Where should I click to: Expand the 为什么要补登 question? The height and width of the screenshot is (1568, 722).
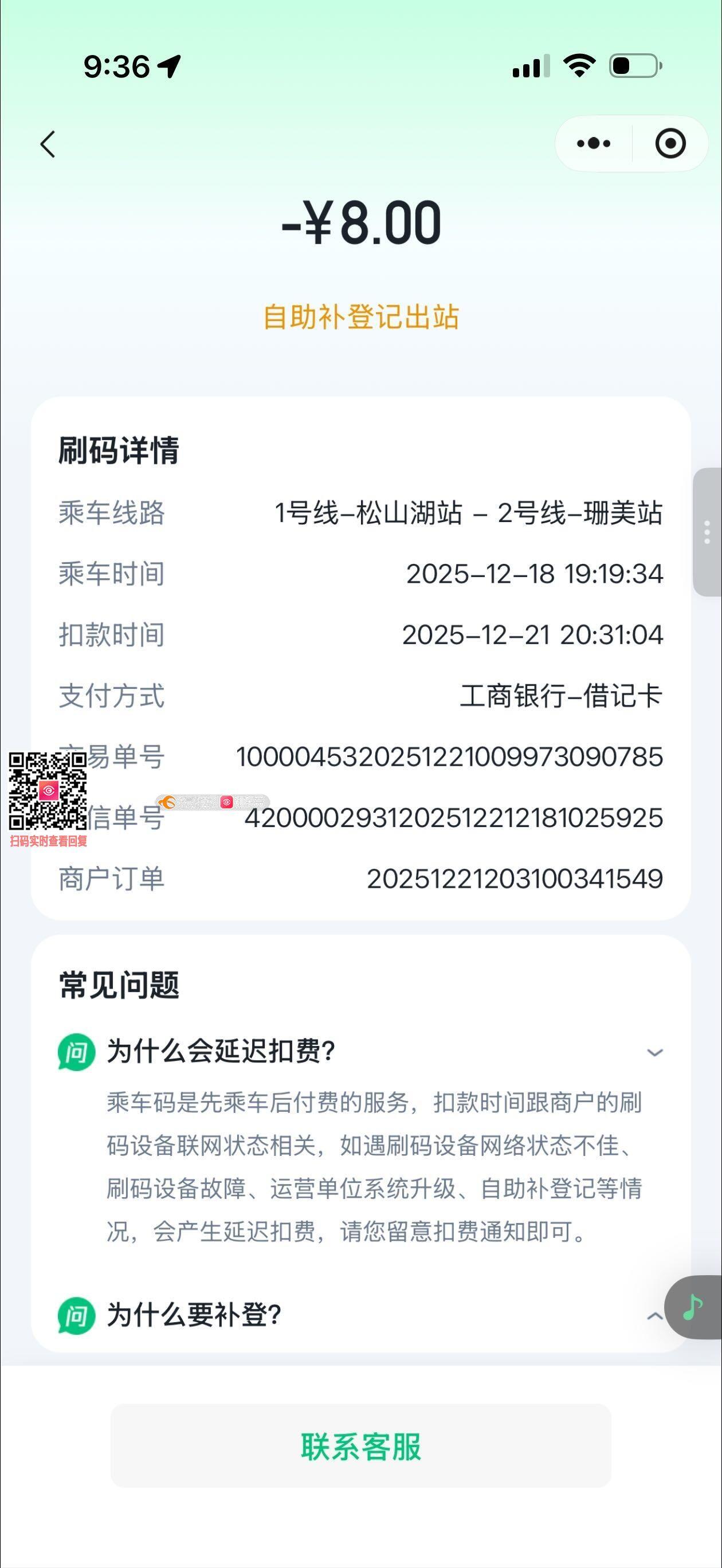point(654,1316)
